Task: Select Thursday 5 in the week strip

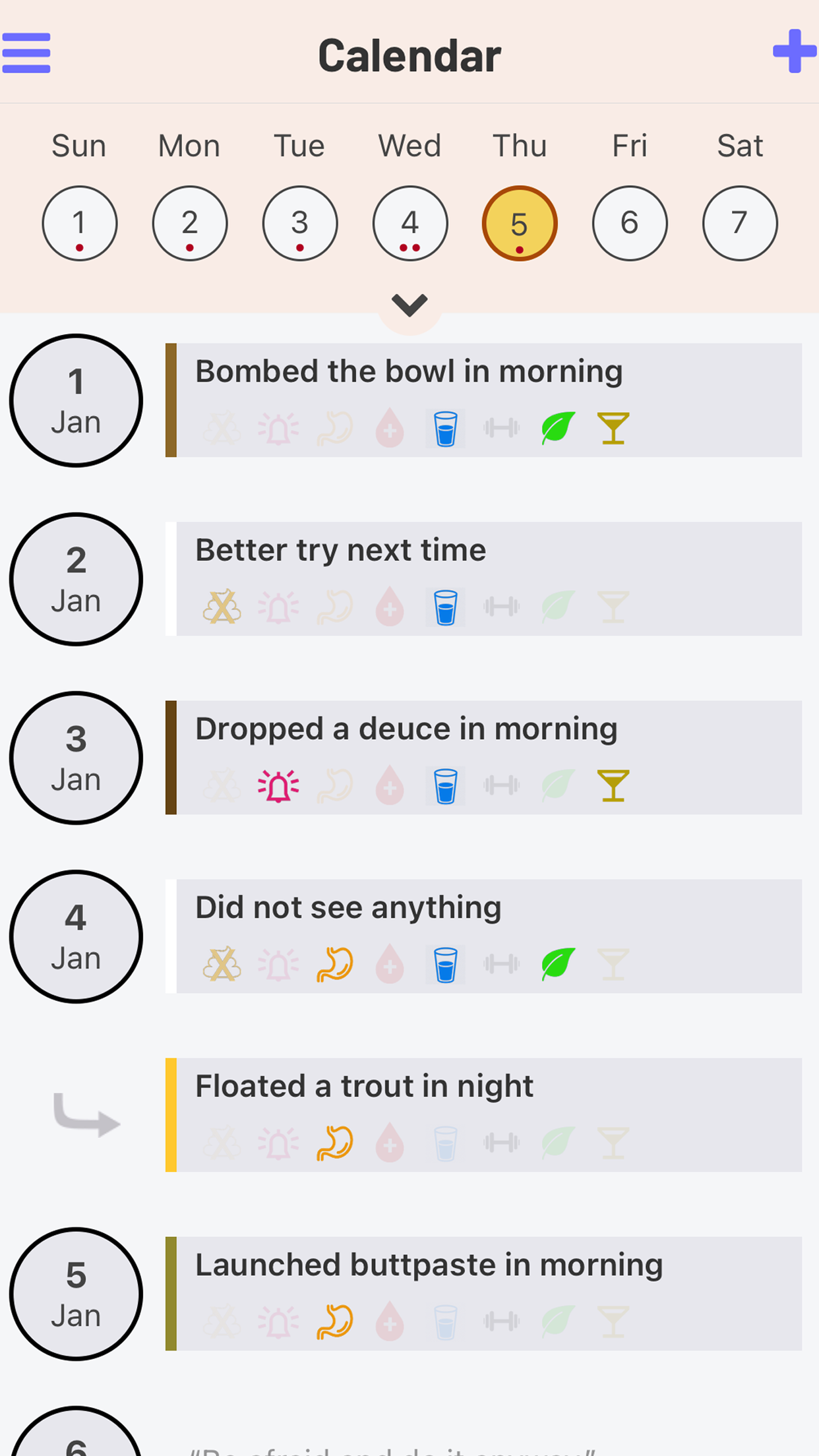Action: point(520,224)
